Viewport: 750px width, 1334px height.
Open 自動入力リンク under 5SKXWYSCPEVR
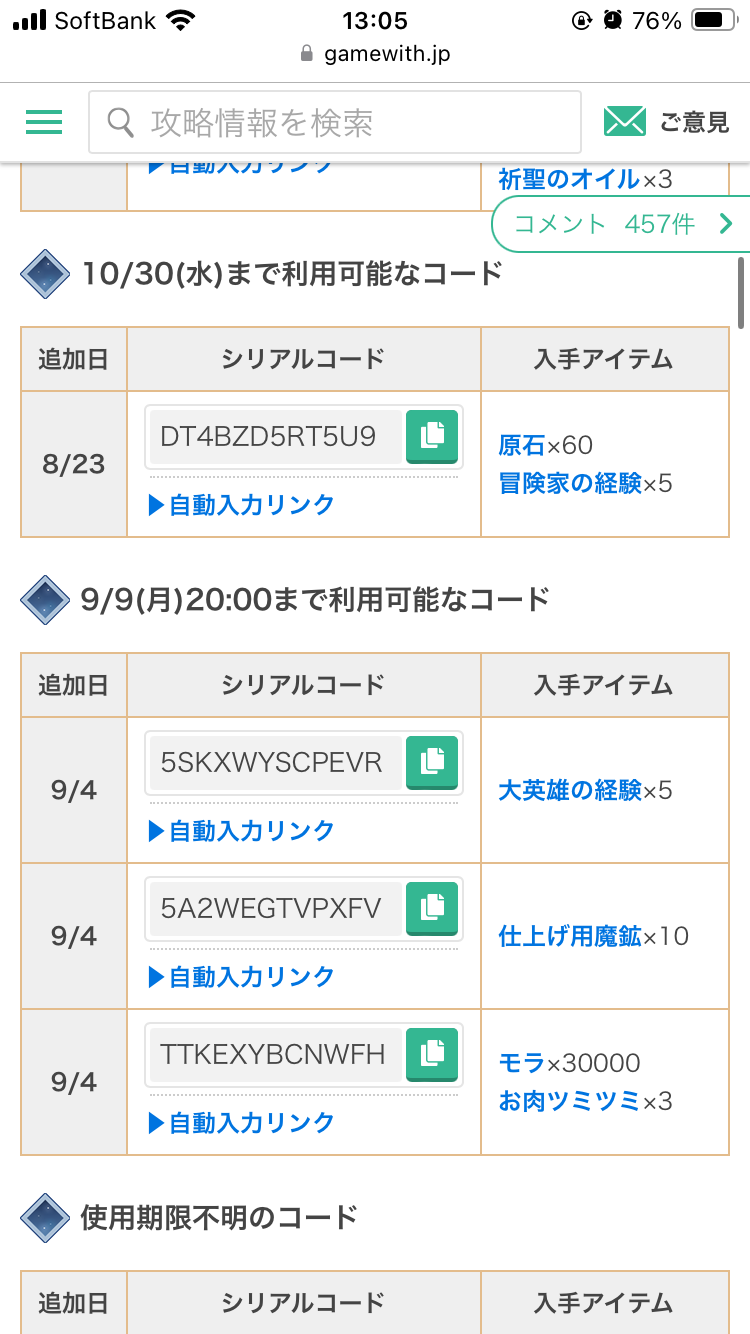coord(241,831)
